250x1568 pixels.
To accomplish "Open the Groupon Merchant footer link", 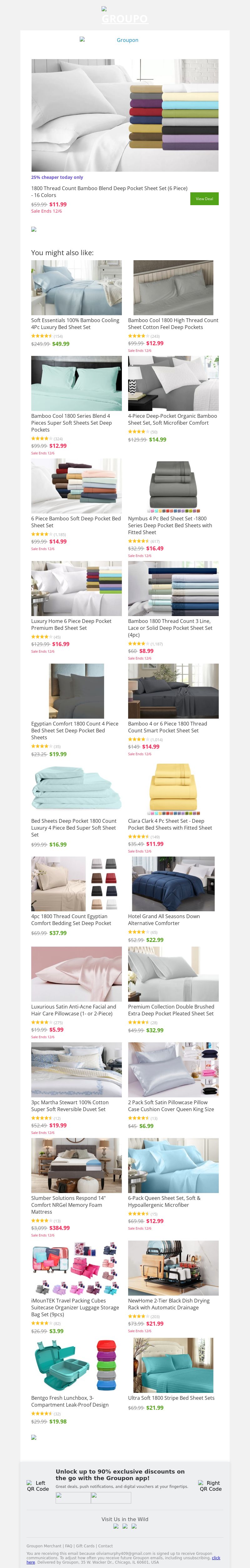I will point(44,1545).
